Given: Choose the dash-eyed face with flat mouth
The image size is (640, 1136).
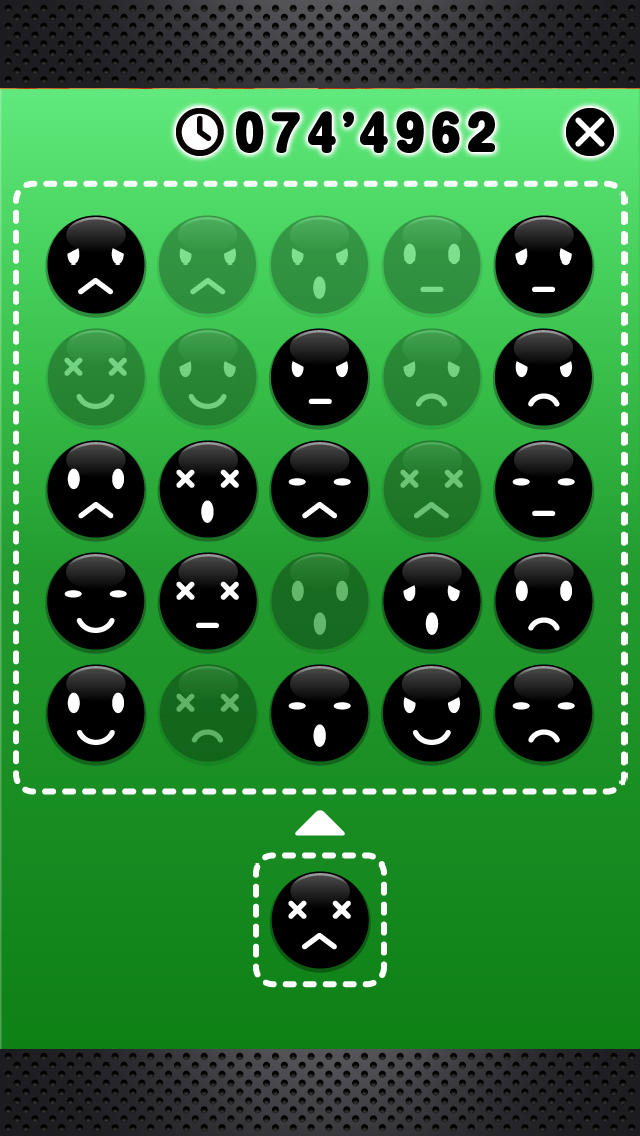Looking at the screenshot, I should [x=544, y=489].
